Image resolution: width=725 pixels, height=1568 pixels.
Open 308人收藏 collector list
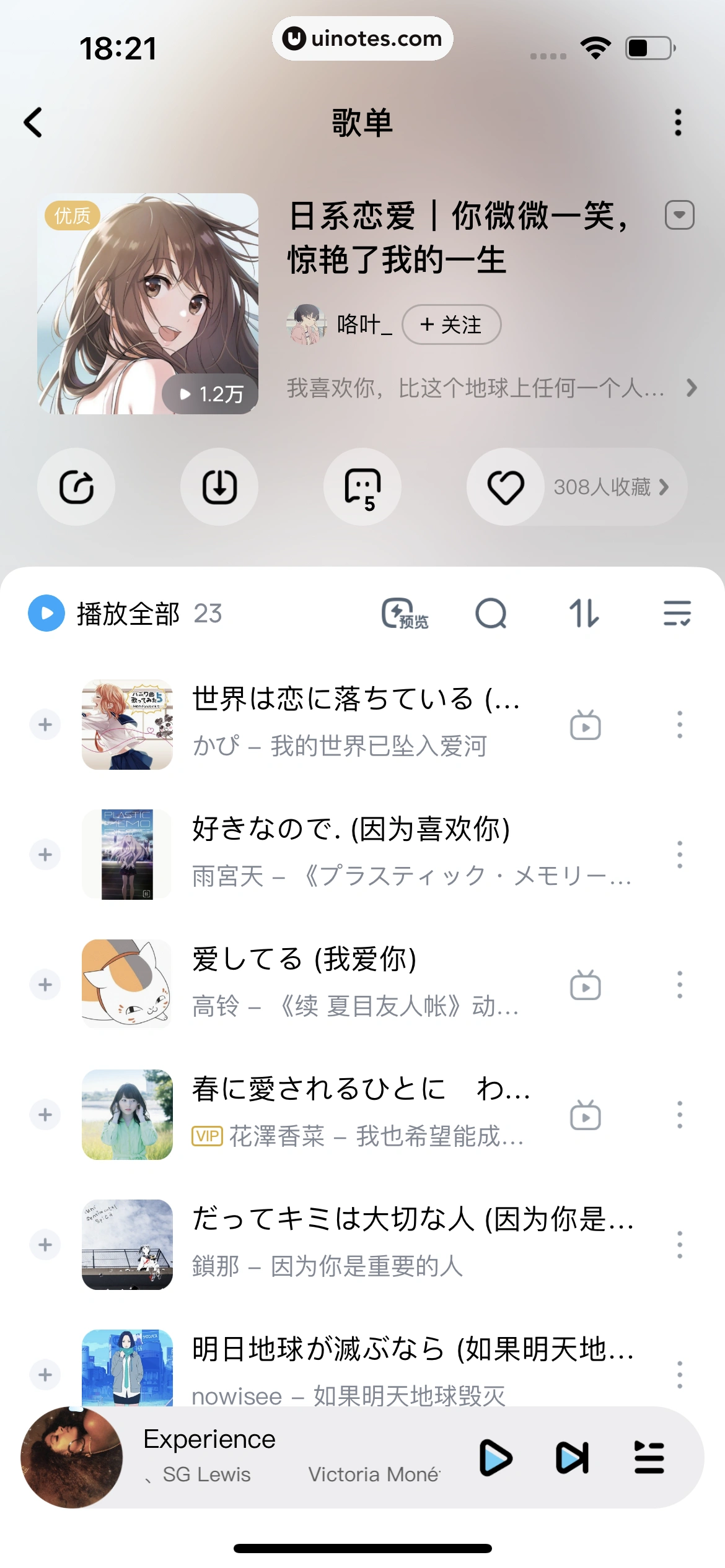[x=604, y=487]
